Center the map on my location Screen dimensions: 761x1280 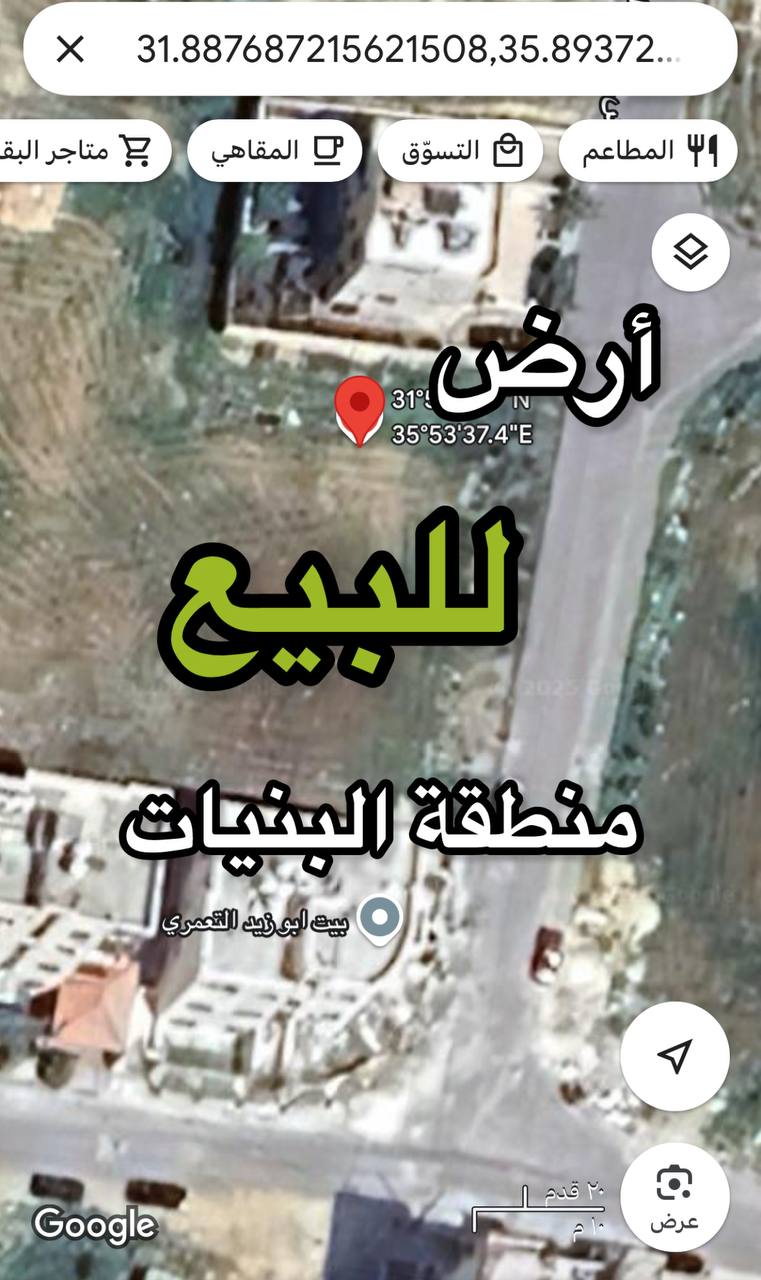click(675, 1056)
